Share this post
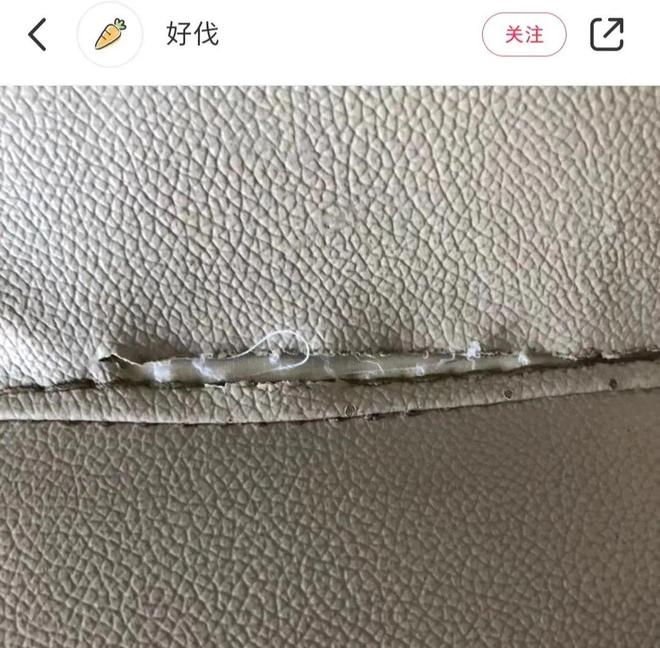 coord(607,35)
